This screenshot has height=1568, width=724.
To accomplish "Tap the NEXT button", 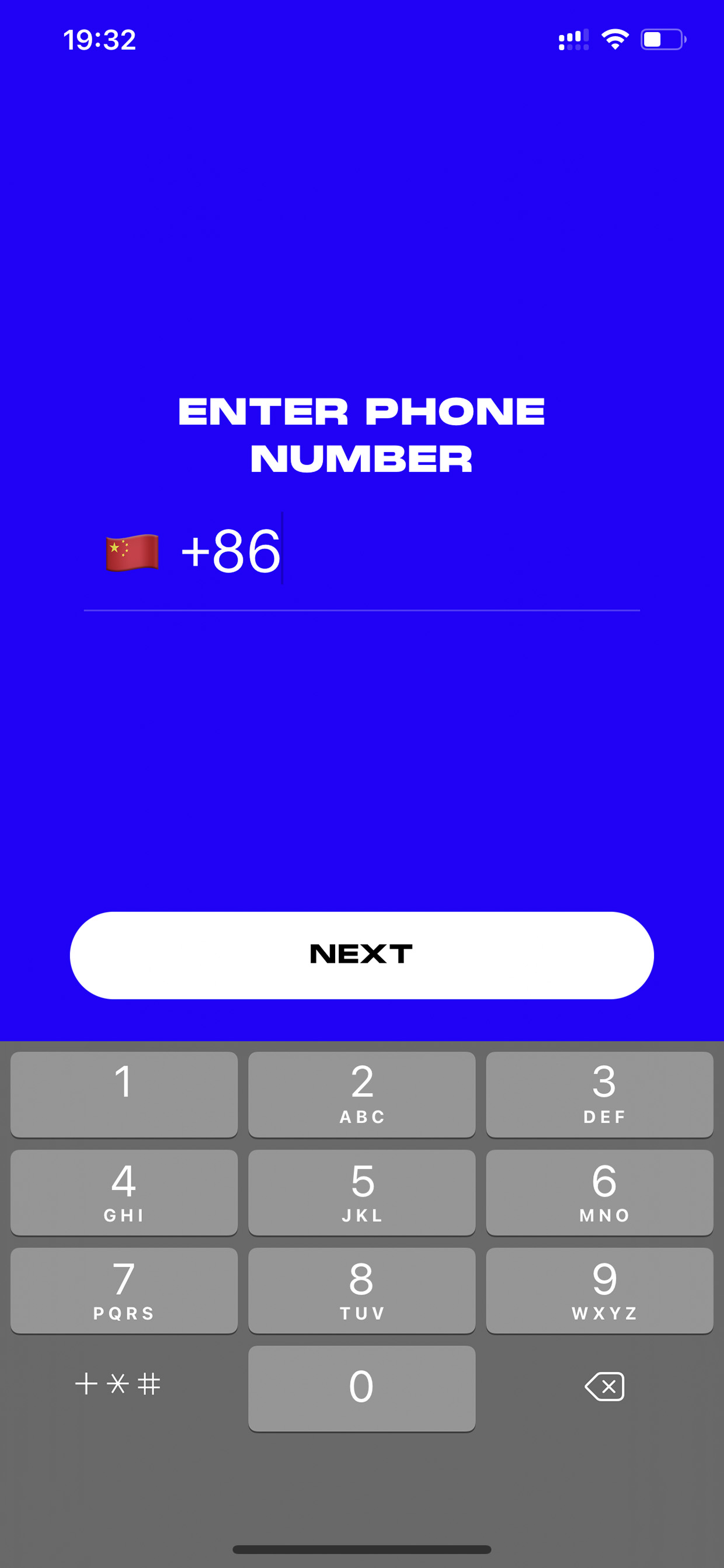I will (362, 955).
